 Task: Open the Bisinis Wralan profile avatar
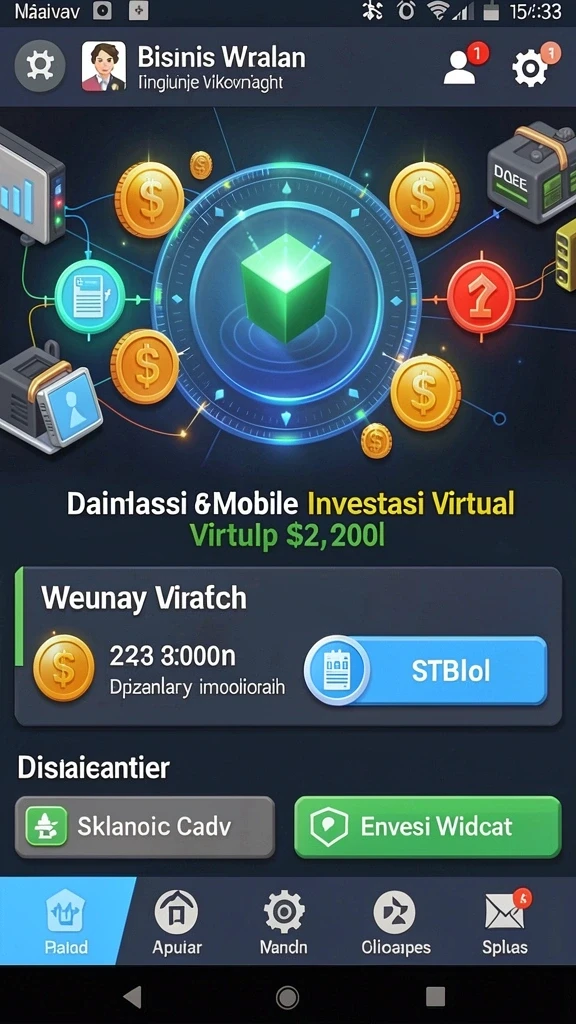point(103,66)
